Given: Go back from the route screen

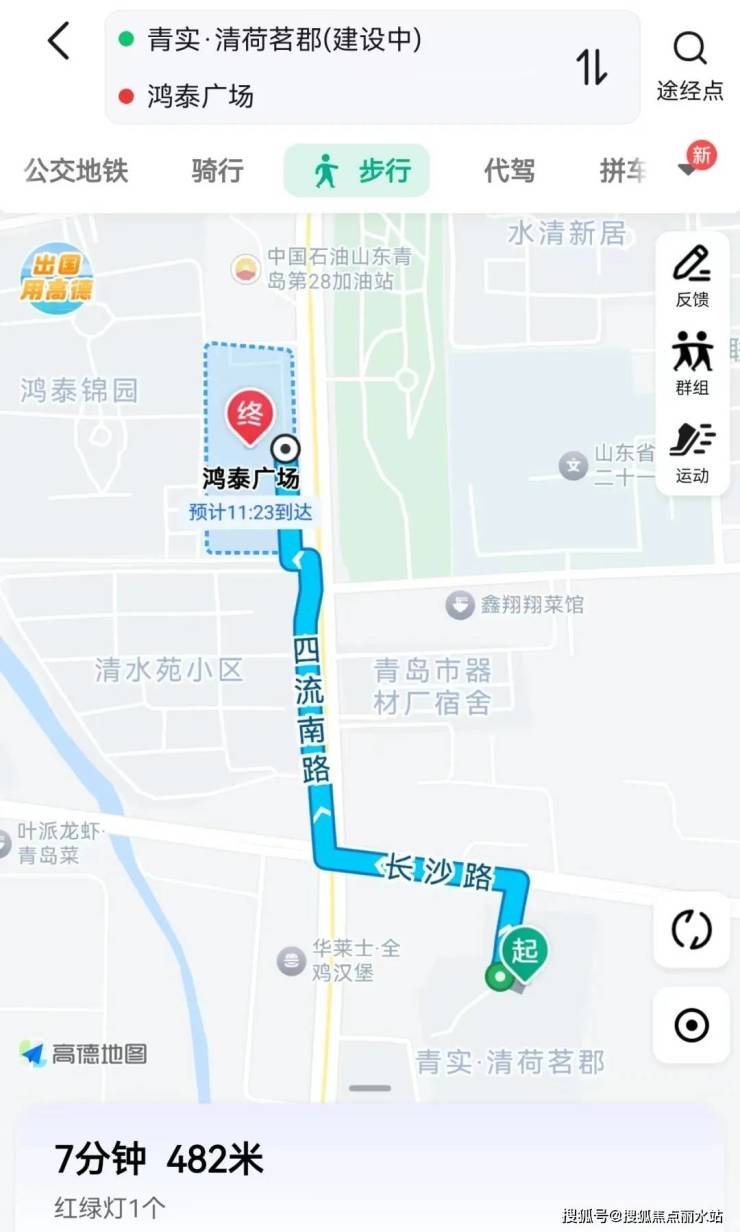Looking at the screenshot, I should (x=59, y=42).
